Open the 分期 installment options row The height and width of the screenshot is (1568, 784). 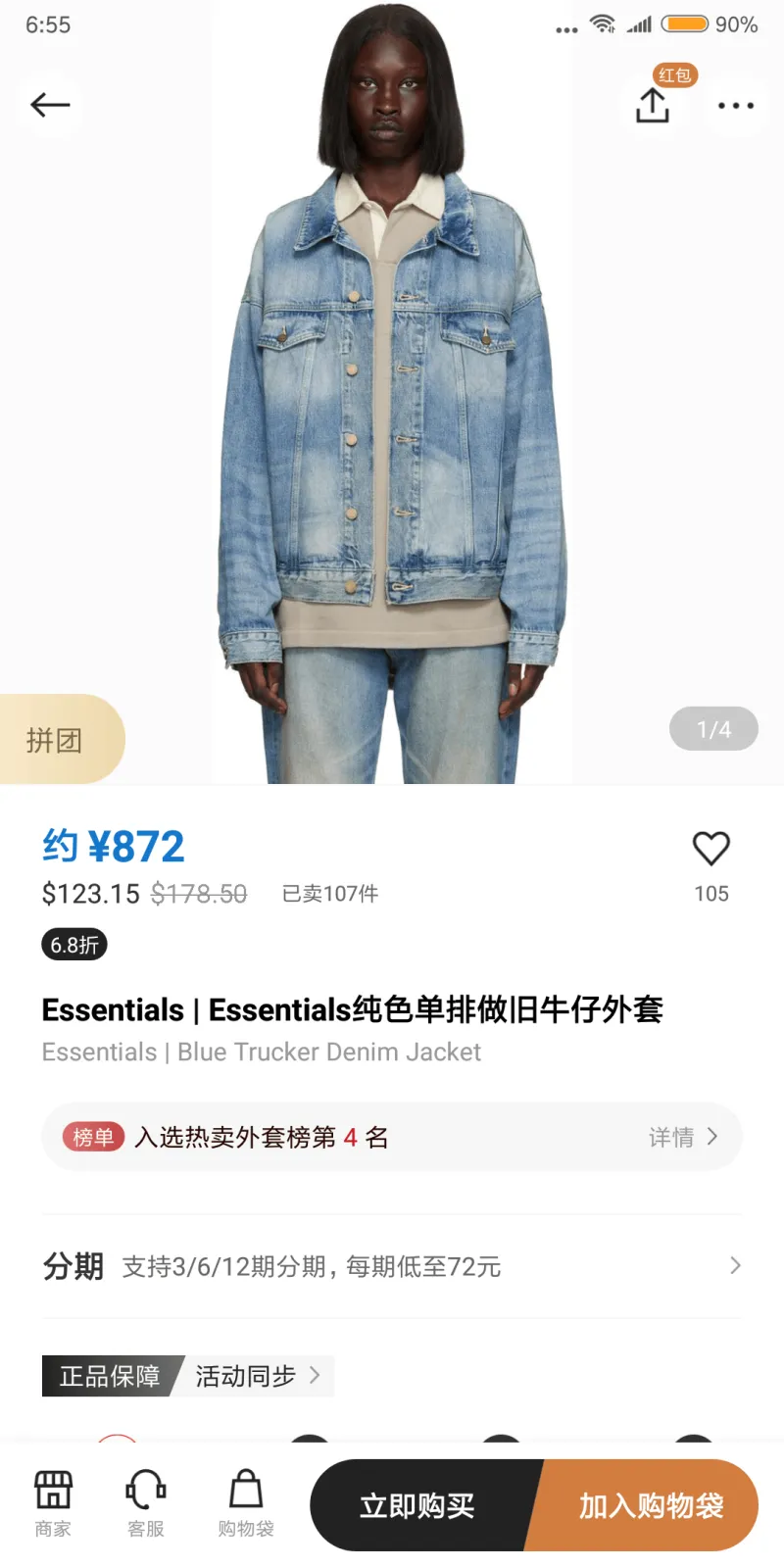click(392, 1266)
